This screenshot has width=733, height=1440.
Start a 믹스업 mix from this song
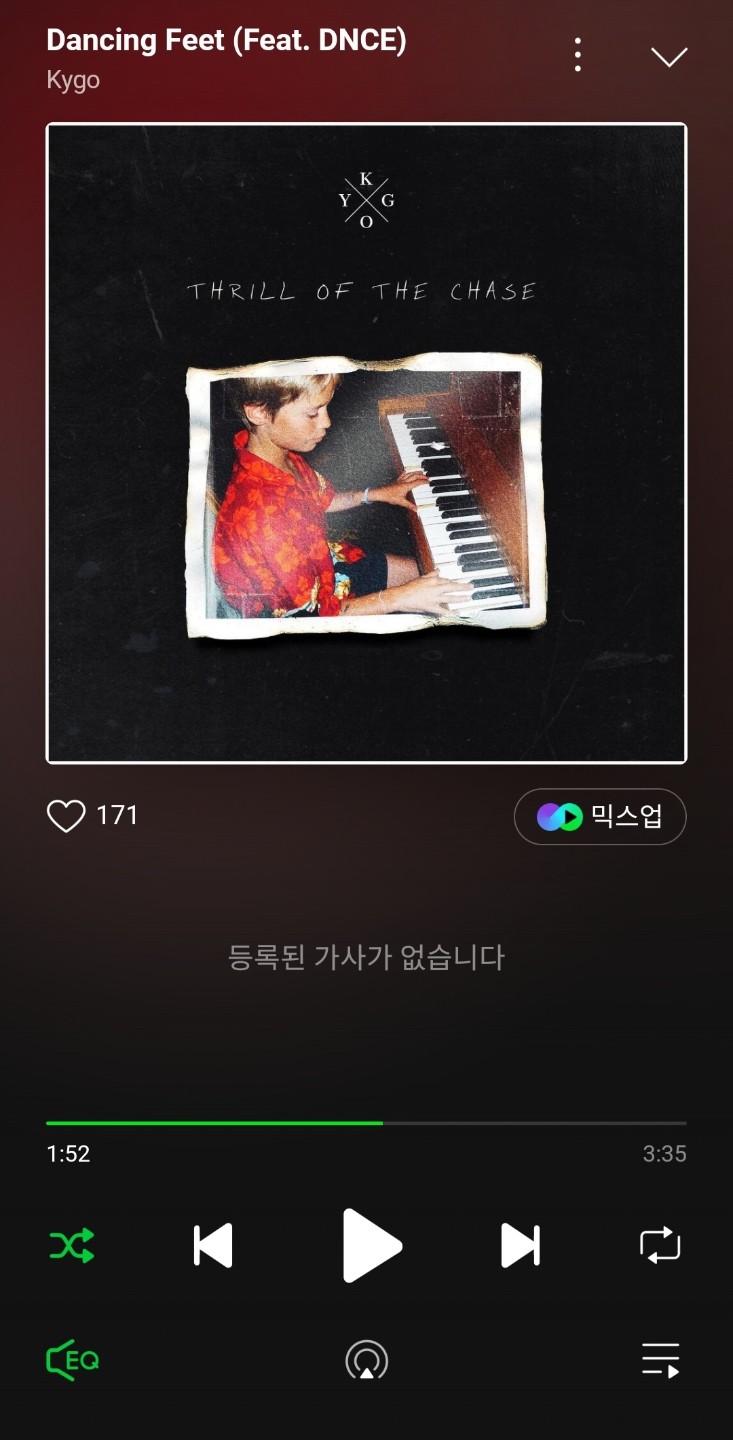(600, 817)
